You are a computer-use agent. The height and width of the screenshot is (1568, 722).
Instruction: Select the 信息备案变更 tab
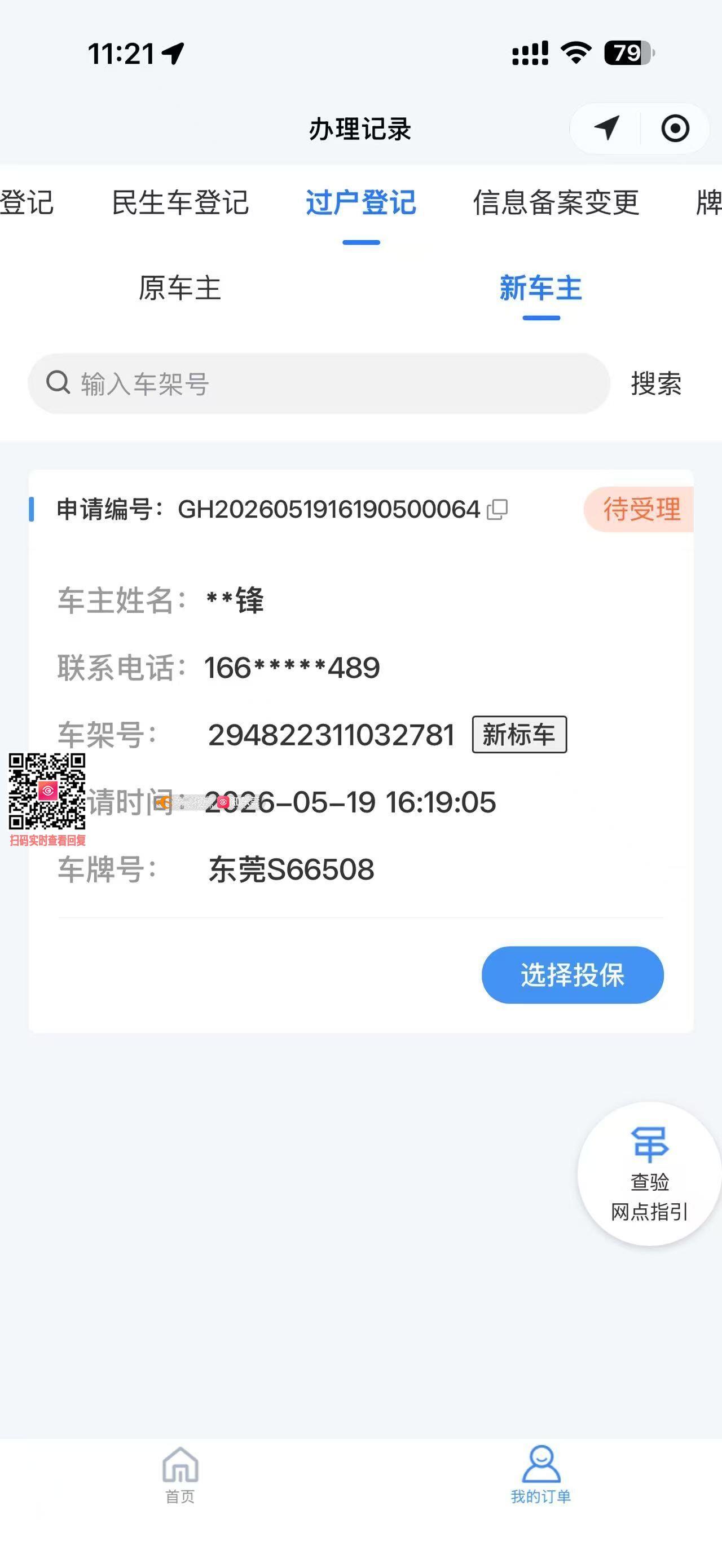[x=556, y=203]
